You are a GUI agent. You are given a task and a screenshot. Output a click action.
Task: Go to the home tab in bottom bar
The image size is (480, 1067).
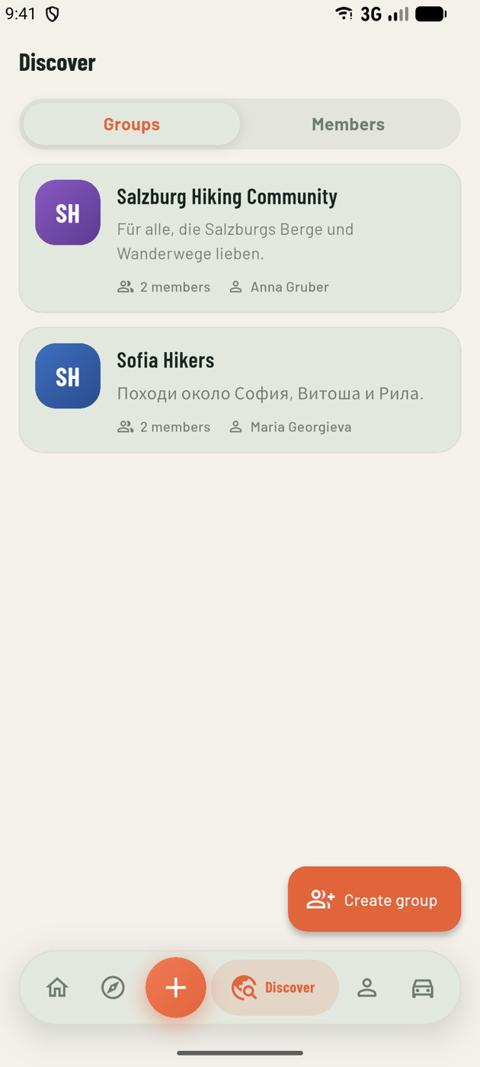tap(57, 987)
